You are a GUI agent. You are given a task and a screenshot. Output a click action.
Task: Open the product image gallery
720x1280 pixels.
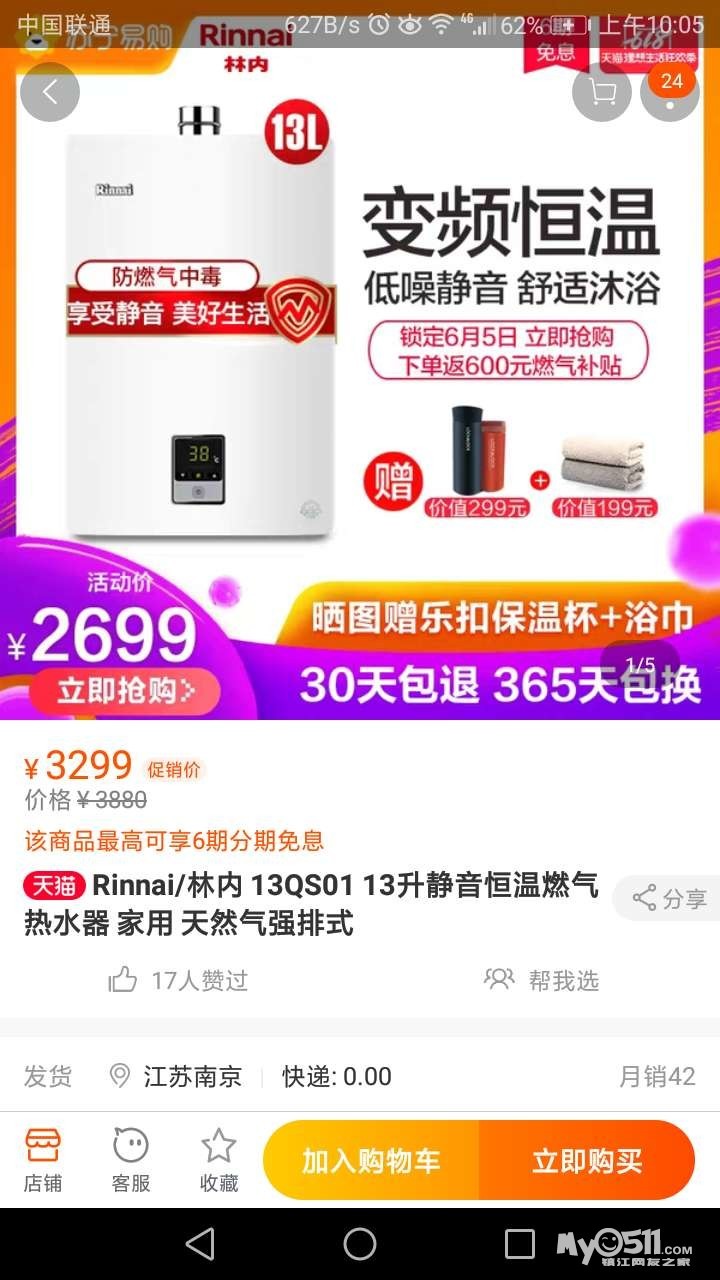point(360,380)
